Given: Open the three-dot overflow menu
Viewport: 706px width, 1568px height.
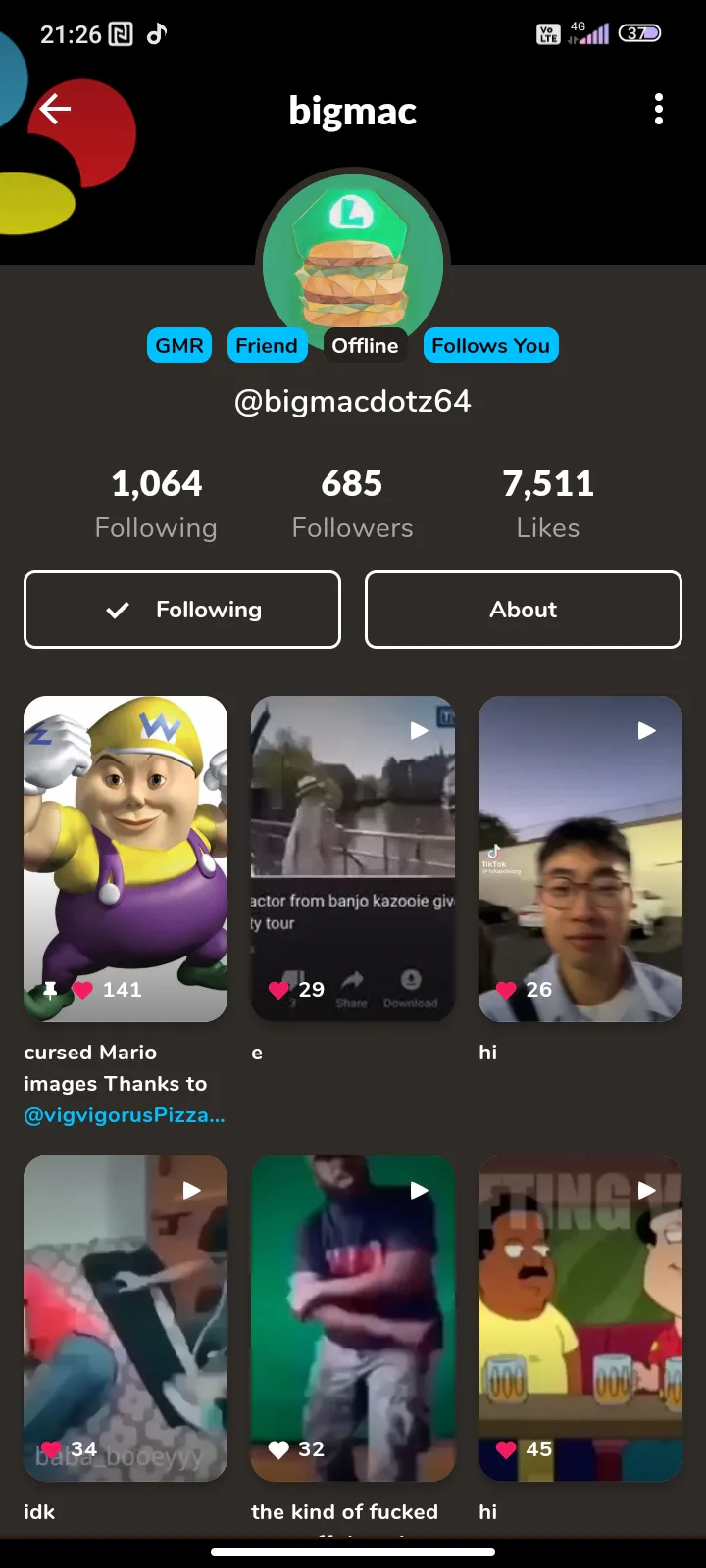Looking at the screenshot, I should (x=659, y=109).
